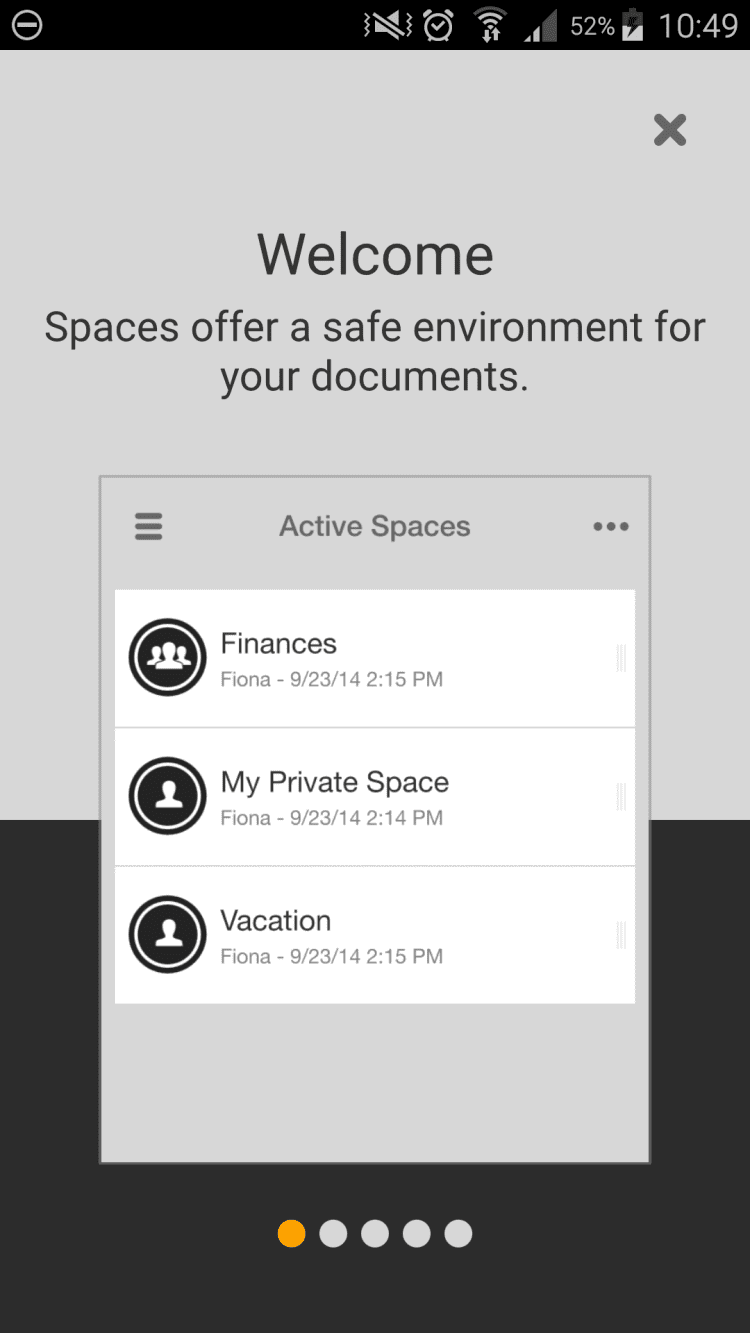
Task: Go to the fourth page indicator dot
Action: 417,1234
